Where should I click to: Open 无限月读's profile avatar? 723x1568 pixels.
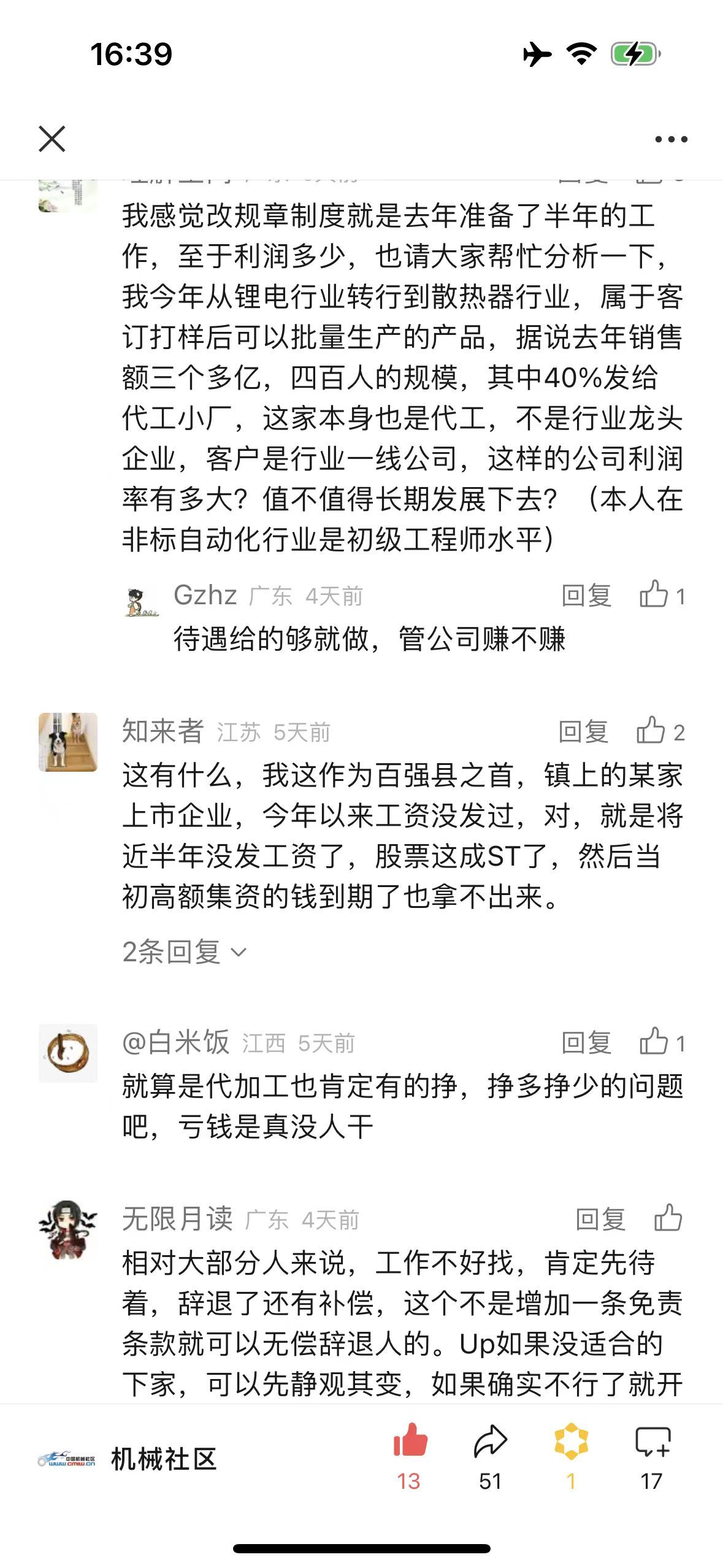(x=68, y=1229)
